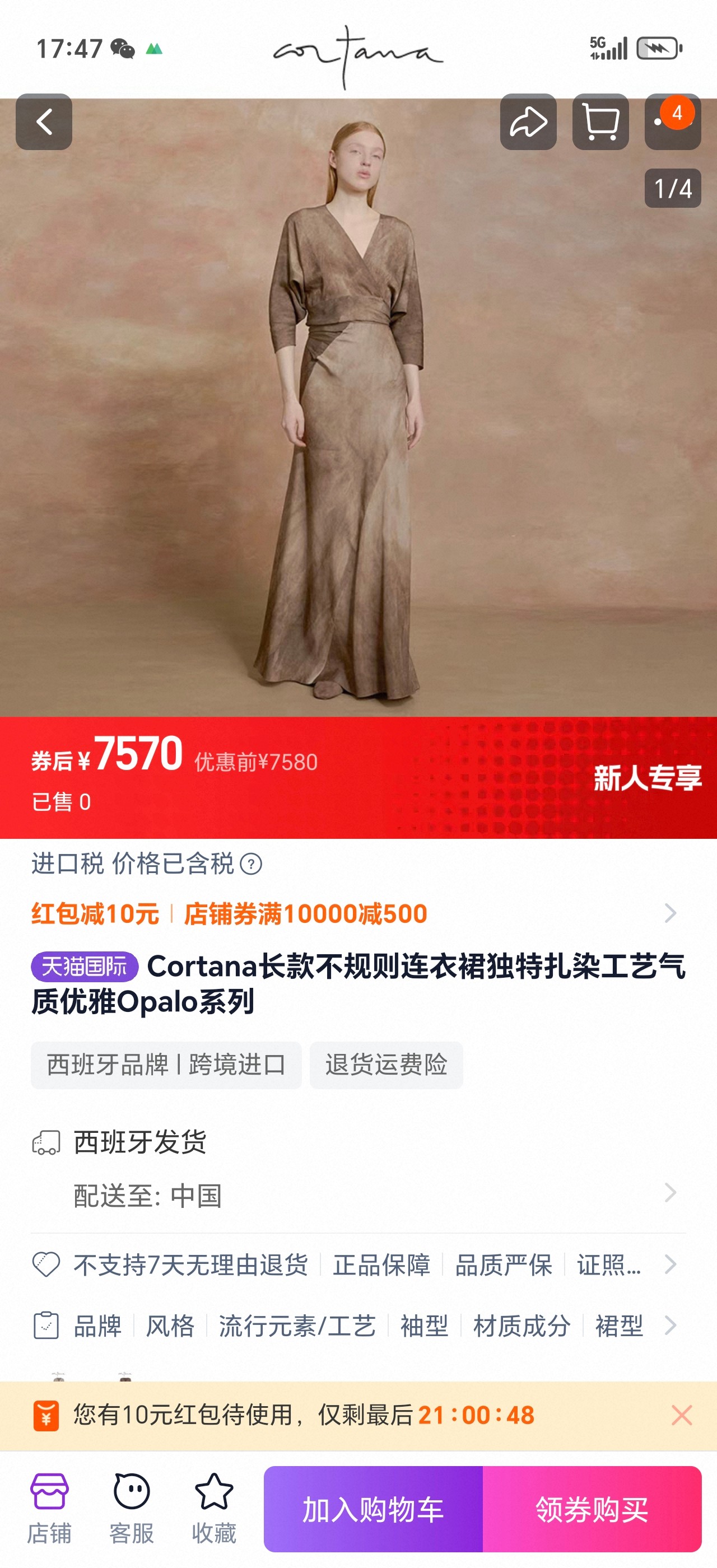Dismiss the 10元红包 reminder banner
Viewport: 717px width, 1568px height.
pyautogui.click(x=682, y=1415)
